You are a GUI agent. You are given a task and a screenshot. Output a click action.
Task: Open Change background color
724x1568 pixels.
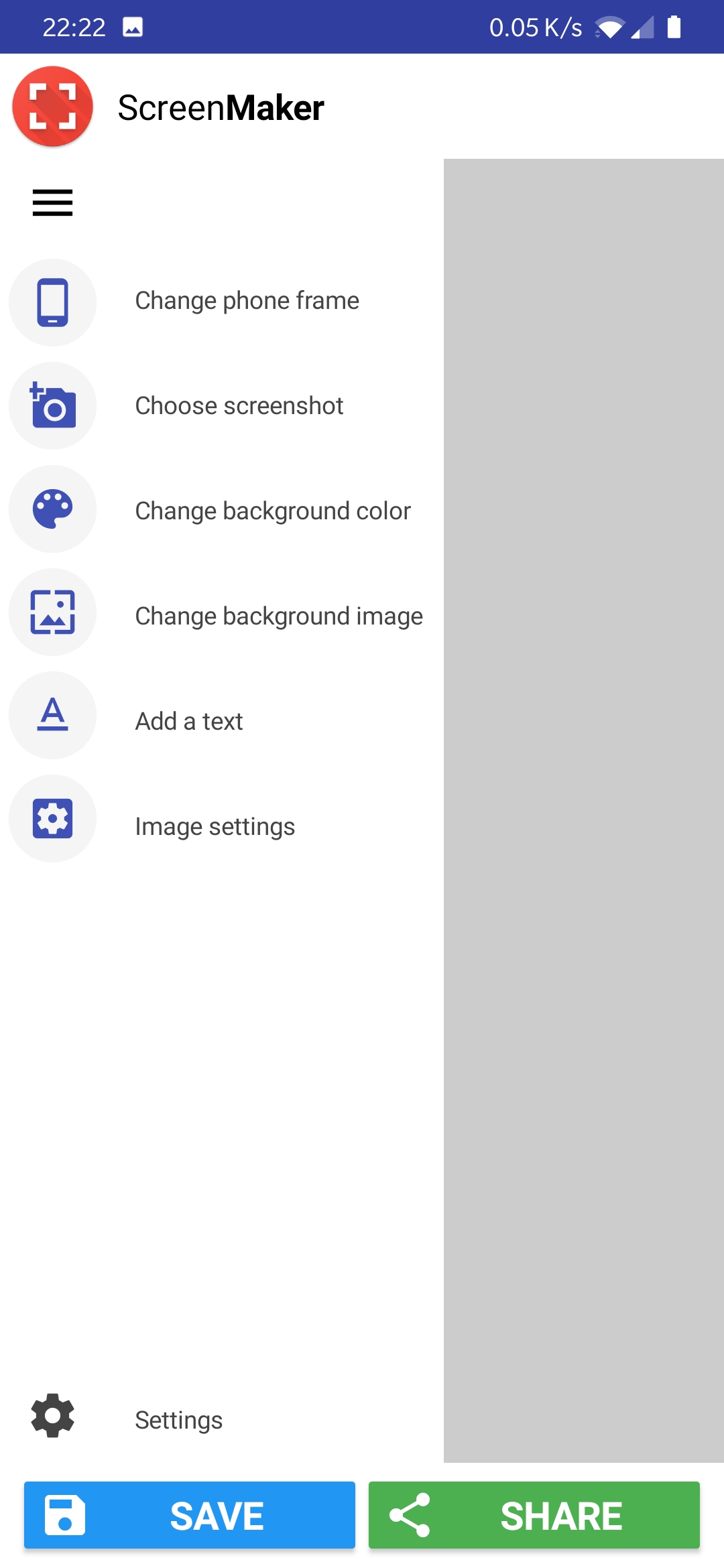coord(221,510)
